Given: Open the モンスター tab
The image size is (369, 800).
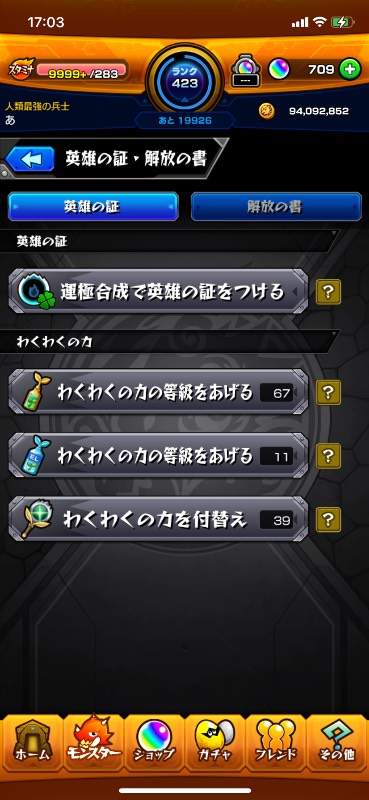Looking at the screenshot, I should pos(93,741).
